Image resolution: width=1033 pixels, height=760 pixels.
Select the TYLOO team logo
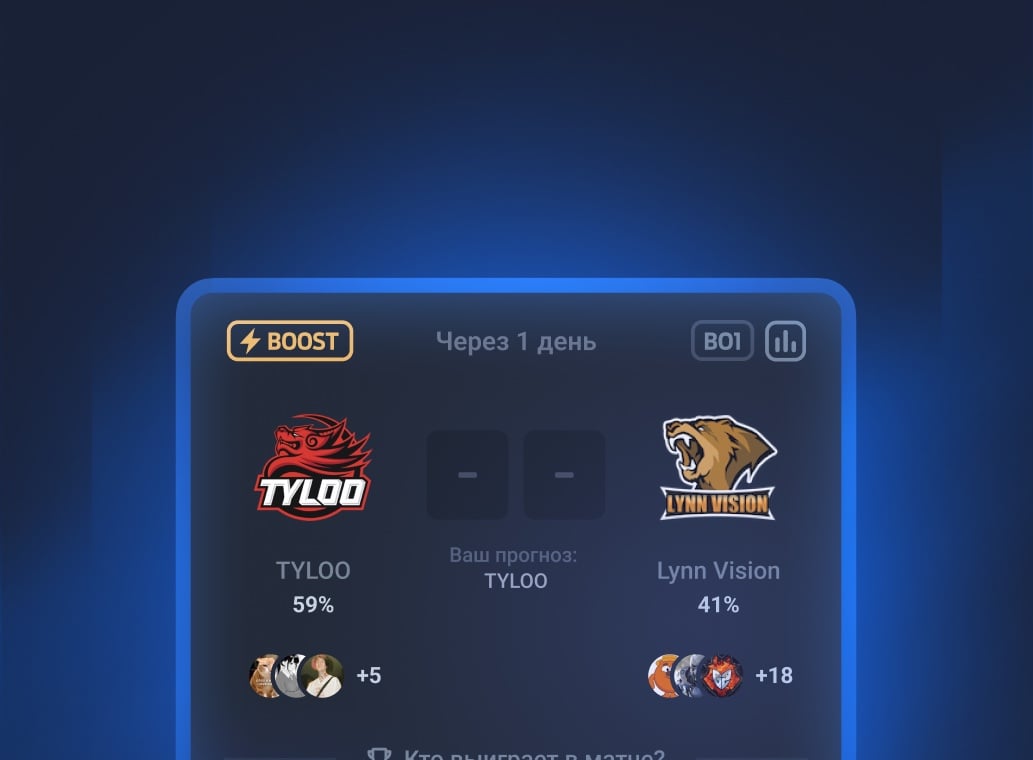point(313,467)
